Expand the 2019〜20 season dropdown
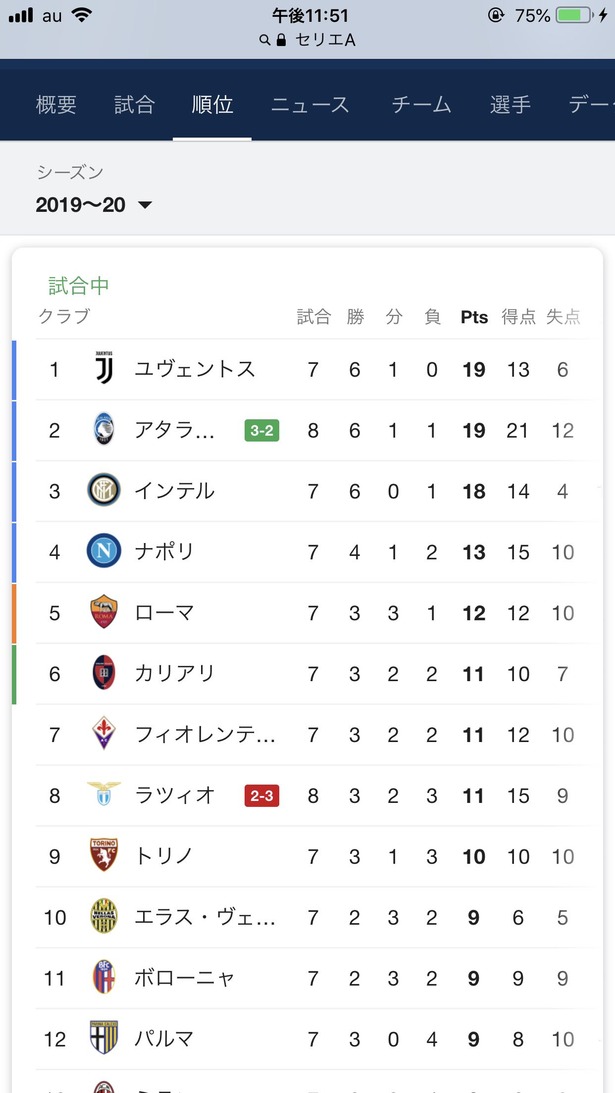 (93, 205)
